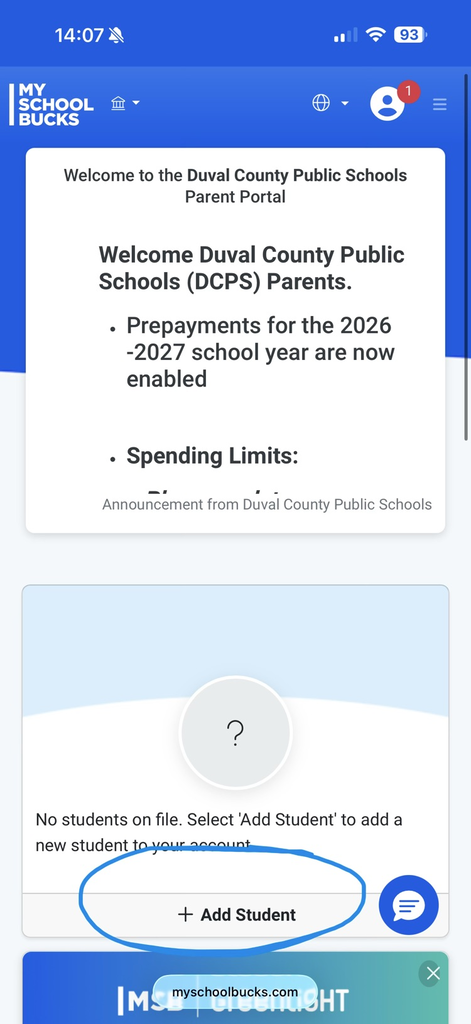Open the Duval County announcement card
The width and height of the screenshot is (471, 1024).
pos(235,340)
